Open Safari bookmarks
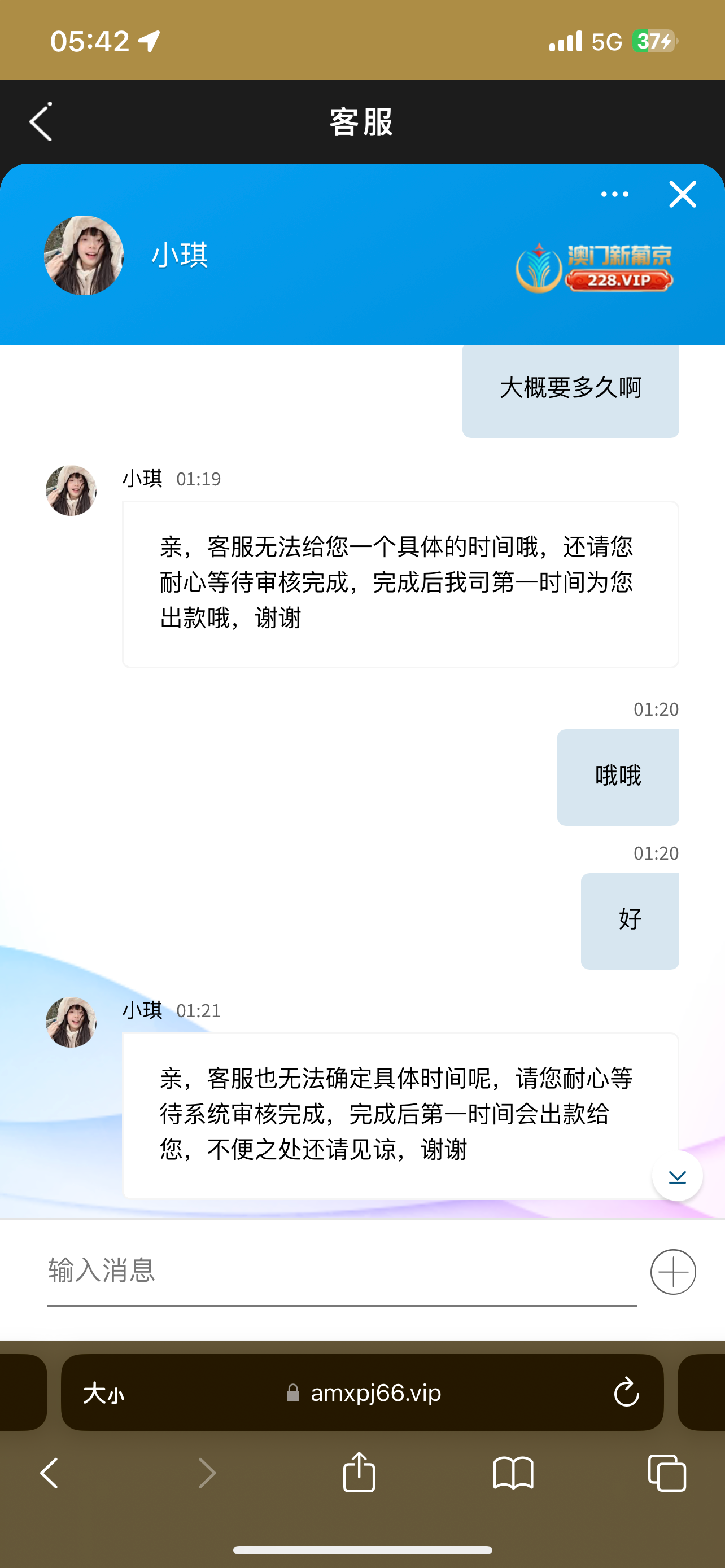The width and height of the screenshot is (725, 1568). coord(513,1473)
